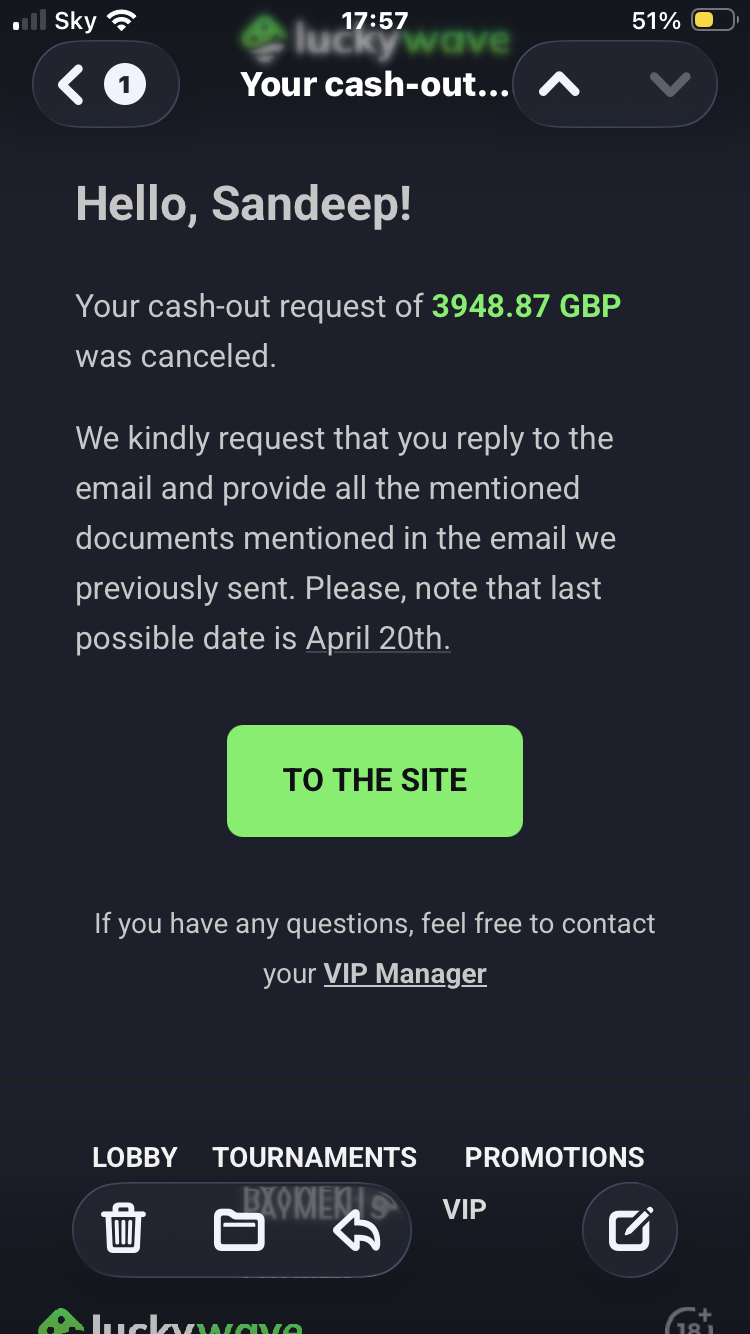
Task: Open the TOURNAMENTS link
Action: 315,1157
